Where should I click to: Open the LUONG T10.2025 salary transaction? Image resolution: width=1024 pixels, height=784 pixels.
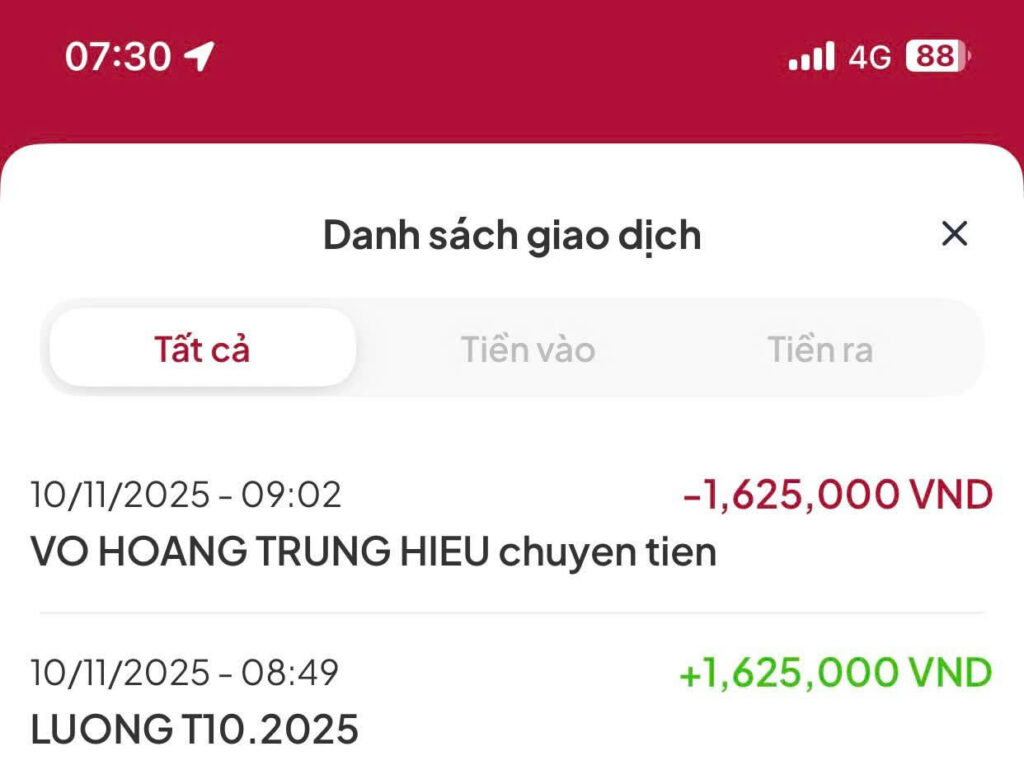pos(512,701)
